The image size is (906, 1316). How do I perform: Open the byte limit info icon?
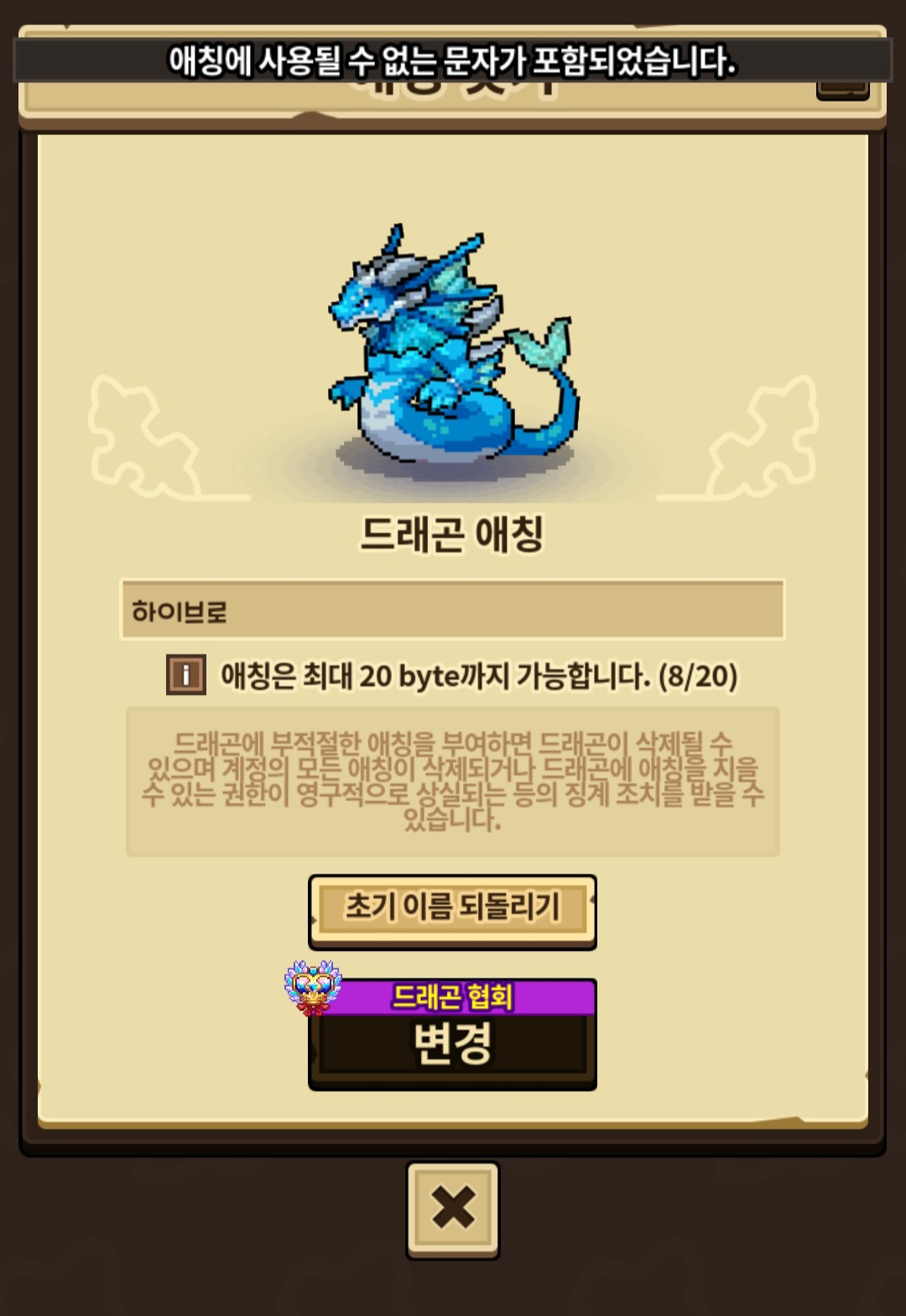186,675
